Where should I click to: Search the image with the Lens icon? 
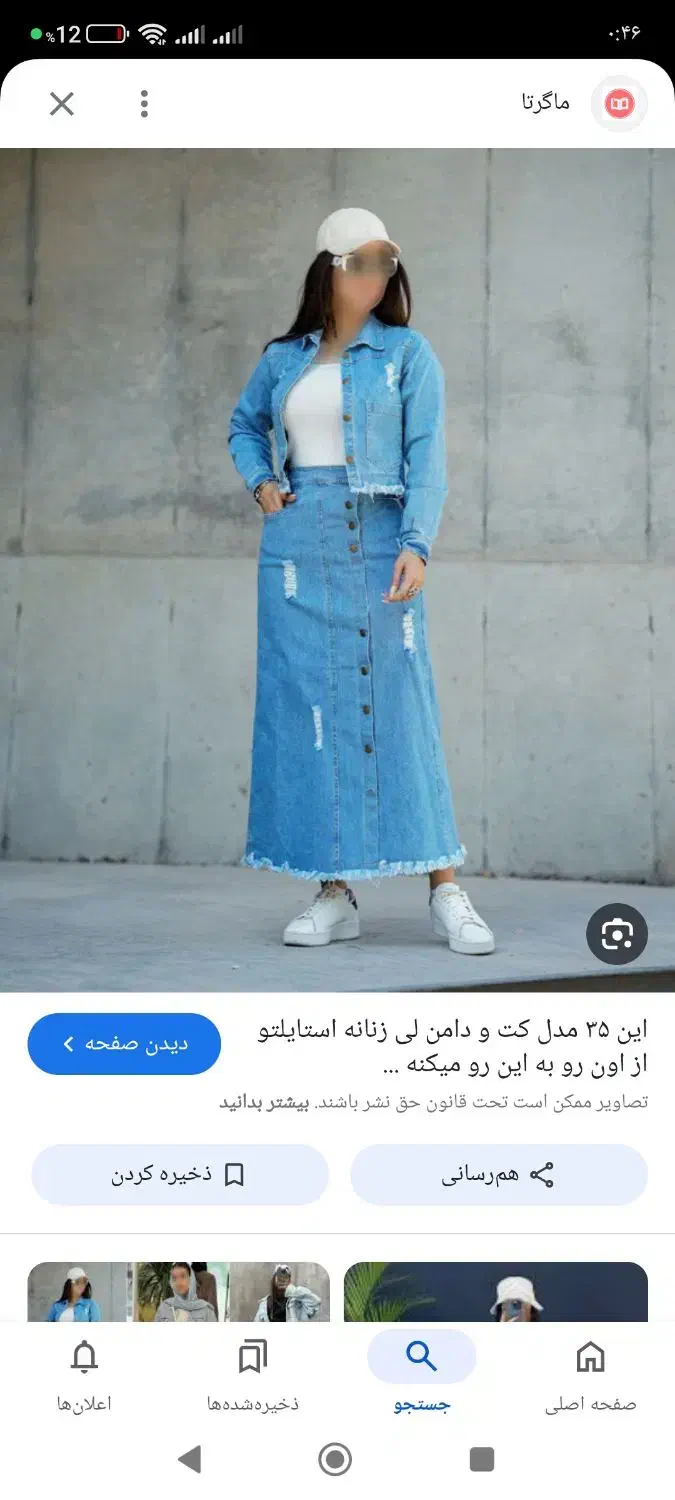click(616, 934)
